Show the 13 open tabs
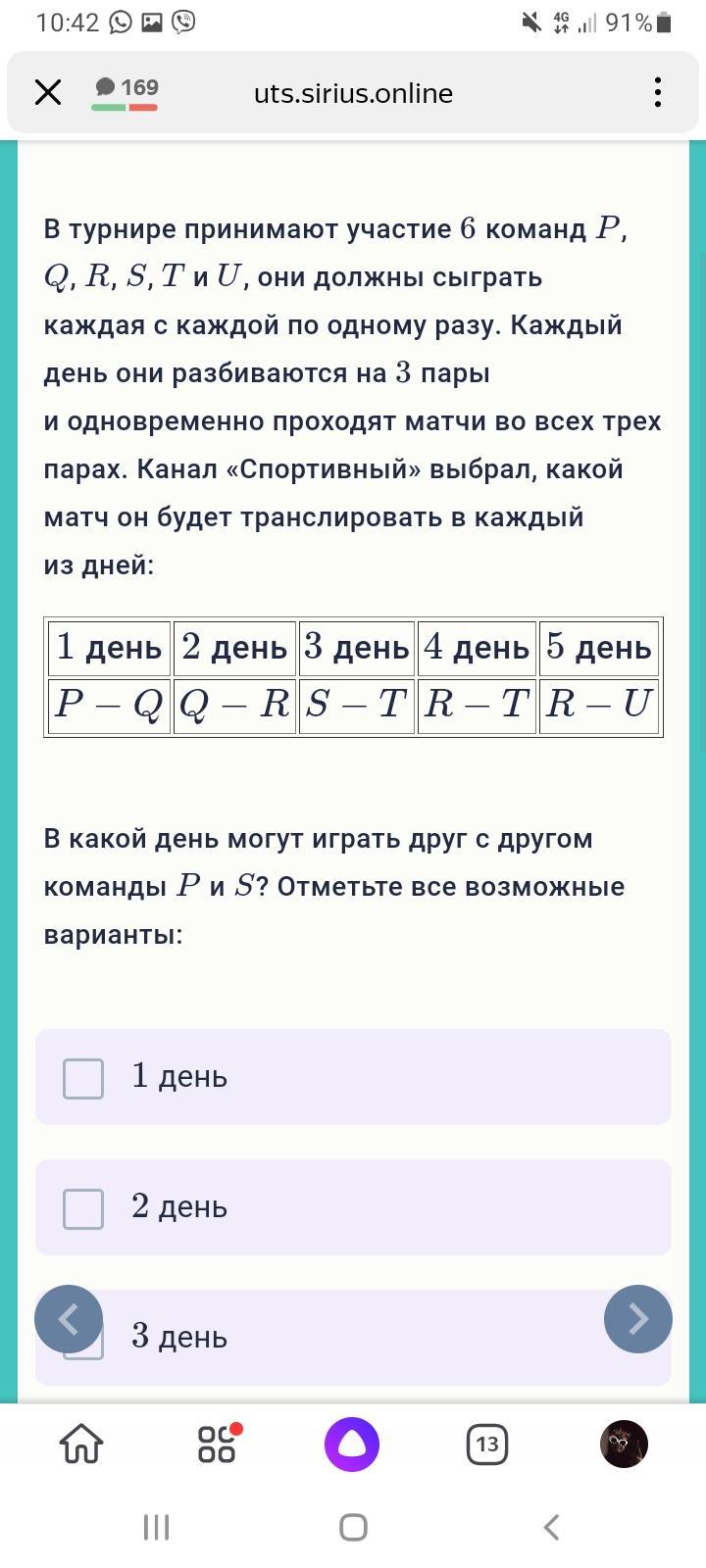The width and height of the screenshot is (706, 1568). click(486, 1445)
